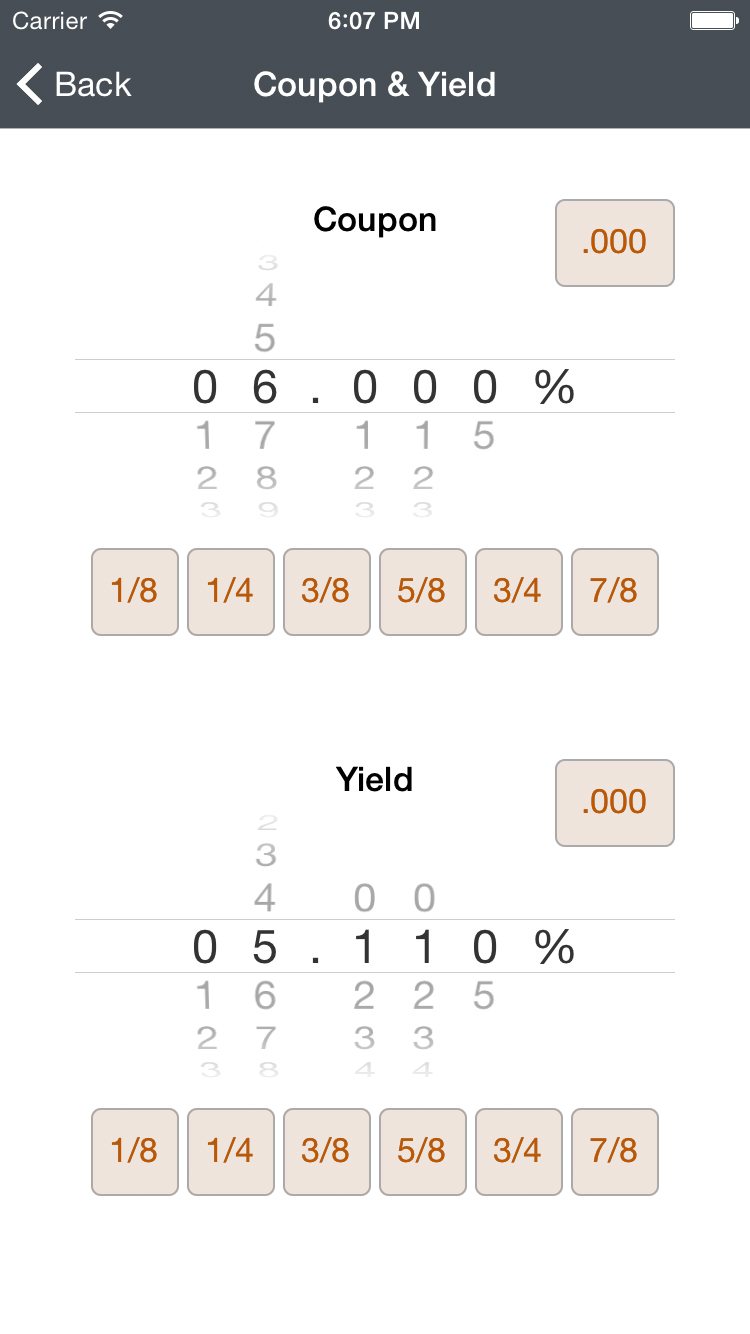Select 7 in the Coupon units wheel
Image resolution: width=750 pixels, height=1334 pixels.
265,436
